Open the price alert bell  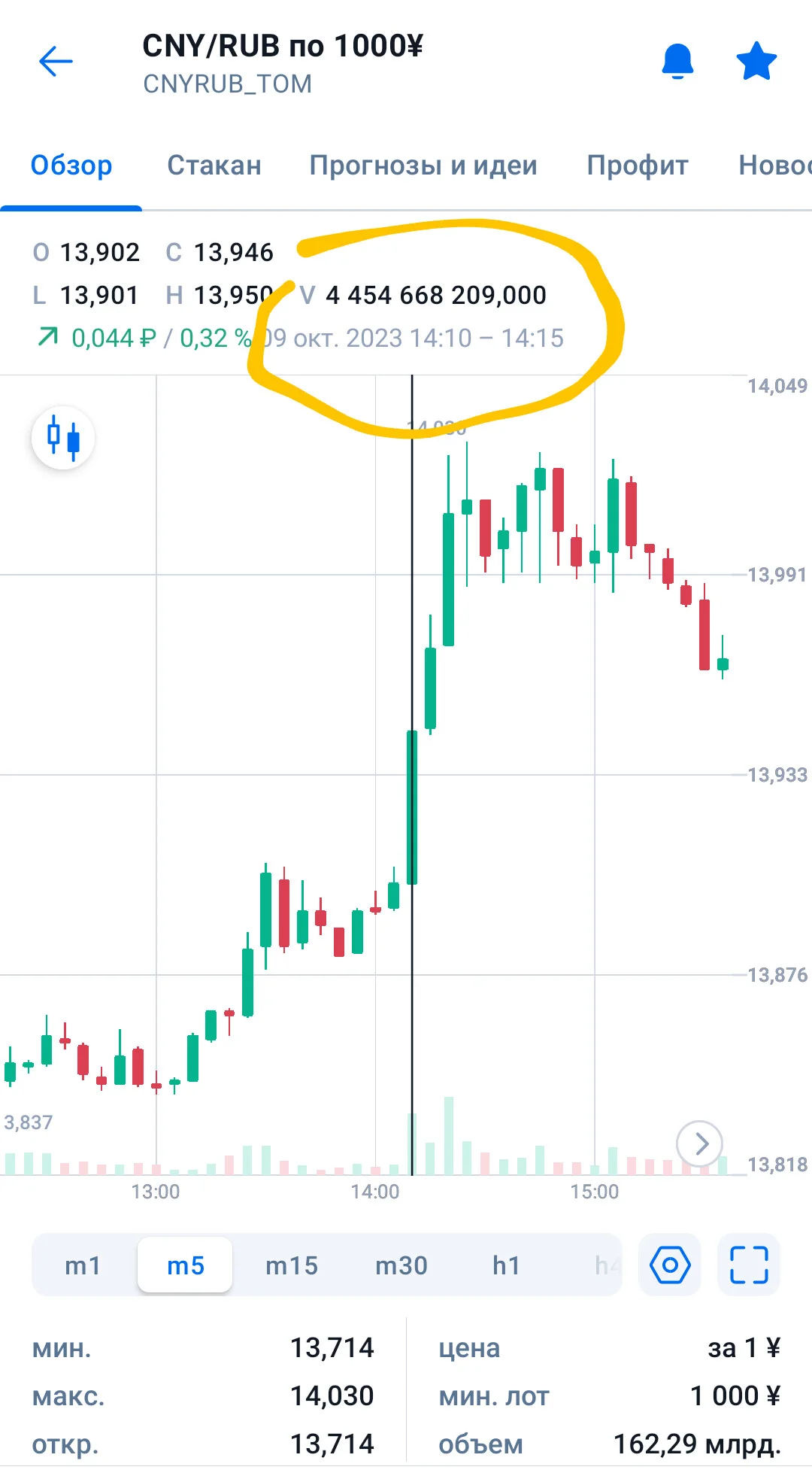point(677,61)
